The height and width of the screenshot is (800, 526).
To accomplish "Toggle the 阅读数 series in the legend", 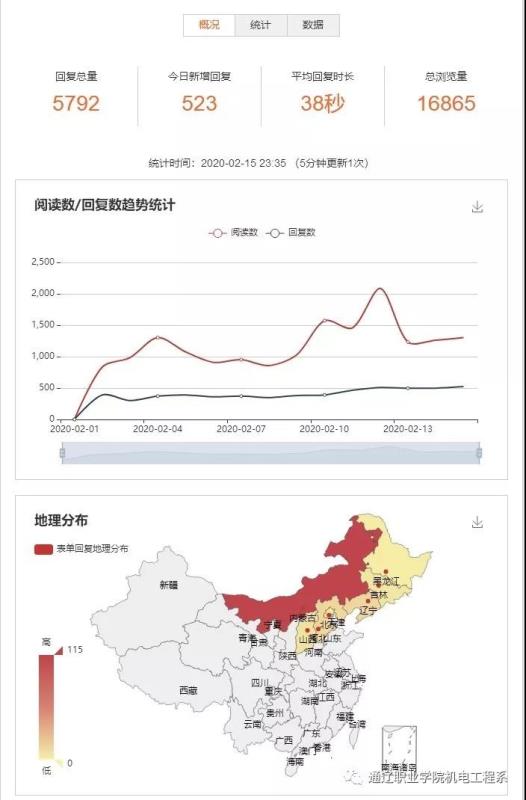I will pos(233,233).
